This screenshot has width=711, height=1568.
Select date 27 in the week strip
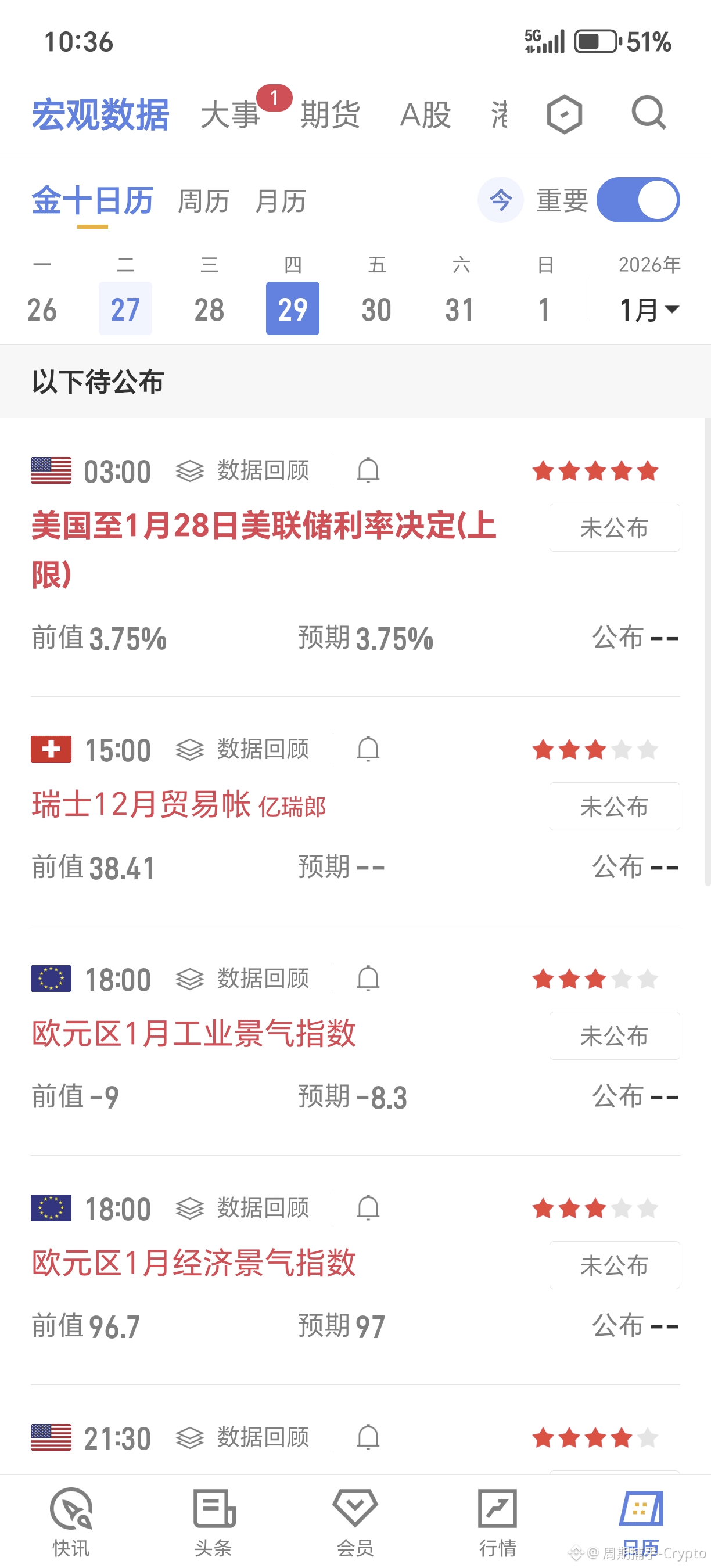(x=125, y=308)
